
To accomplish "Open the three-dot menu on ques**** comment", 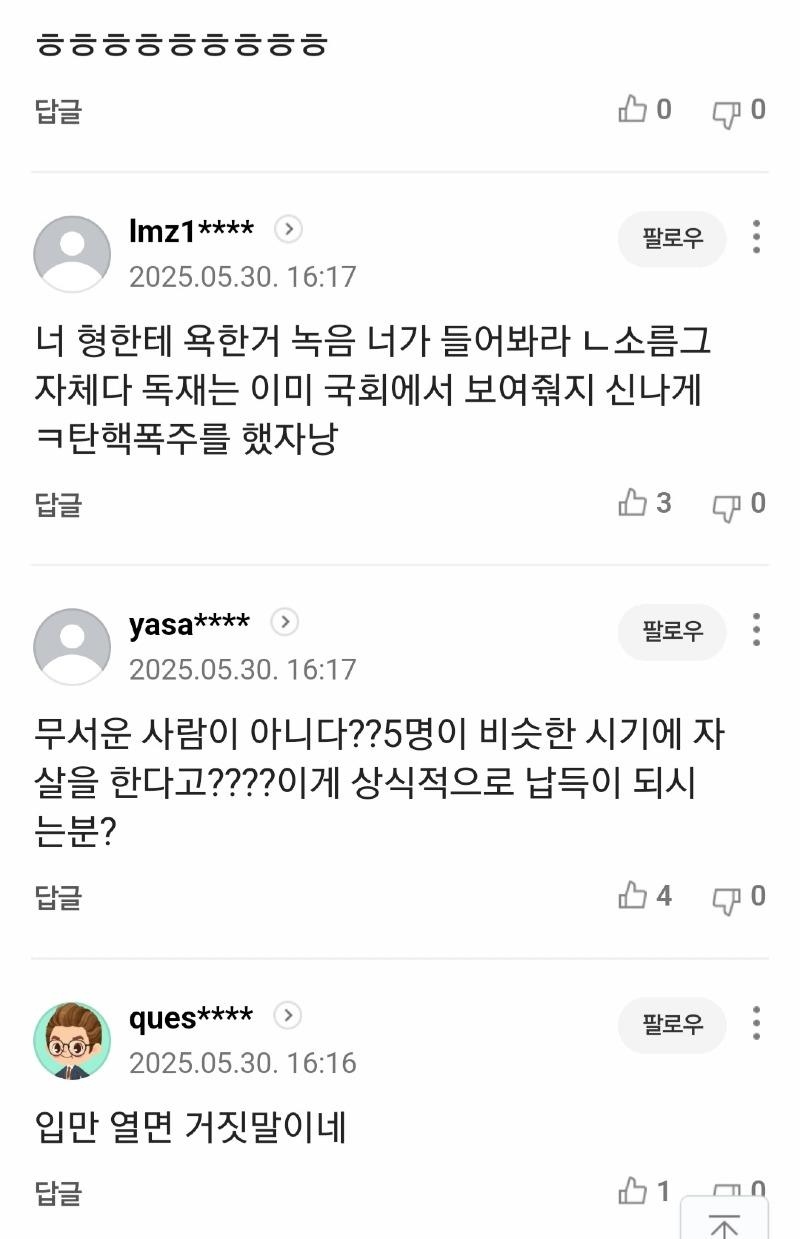I will (755, 1026).
